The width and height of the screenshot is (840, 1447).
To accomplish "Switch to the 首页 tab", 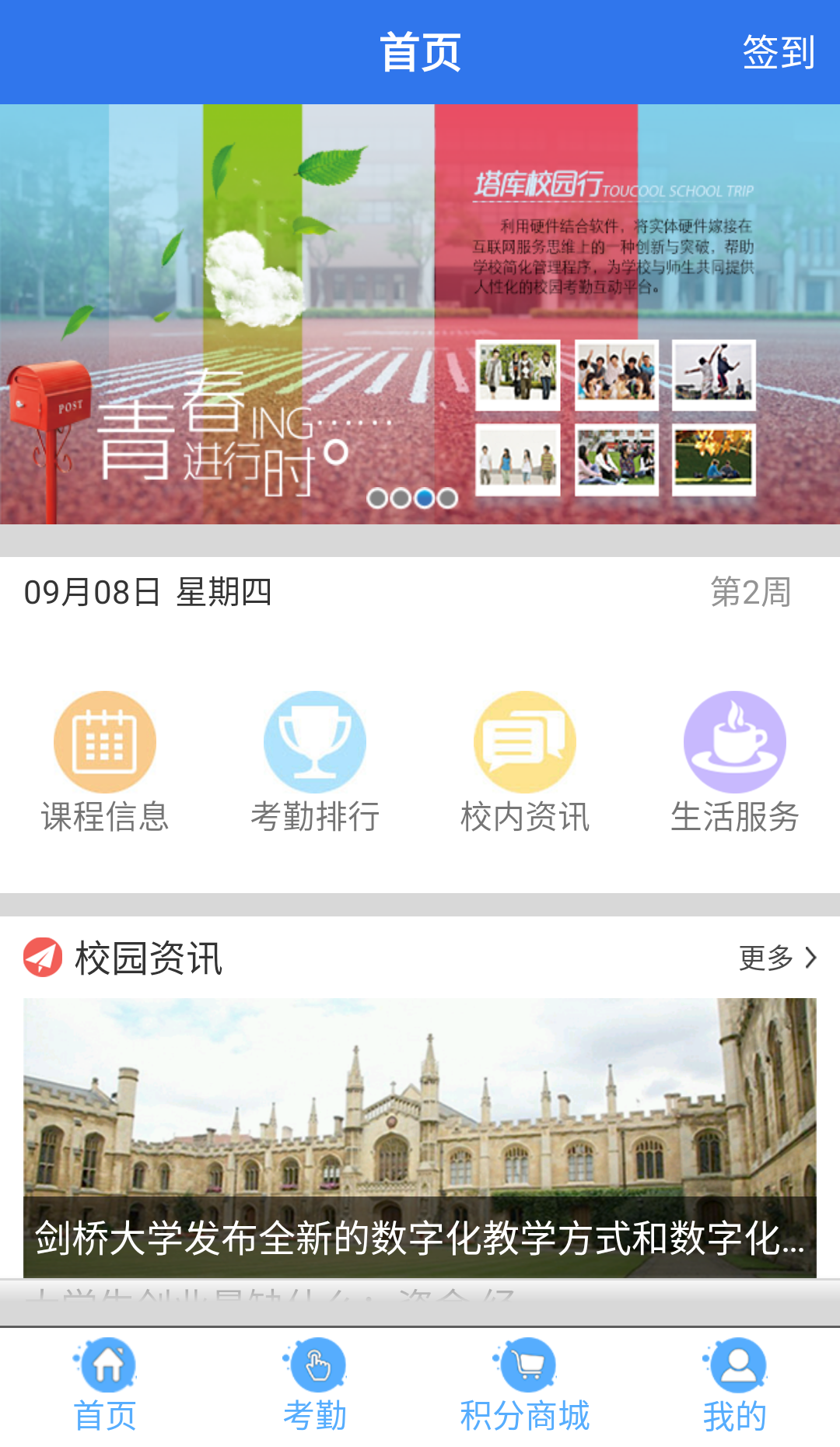I will pyautogui.click(x=105, y=1386).
